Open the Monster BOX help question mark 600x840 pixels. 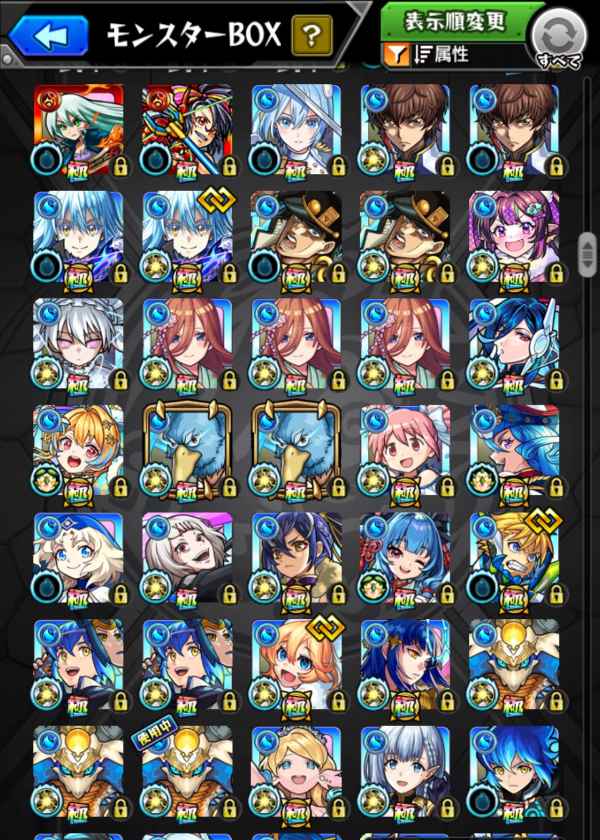[312, 38]
